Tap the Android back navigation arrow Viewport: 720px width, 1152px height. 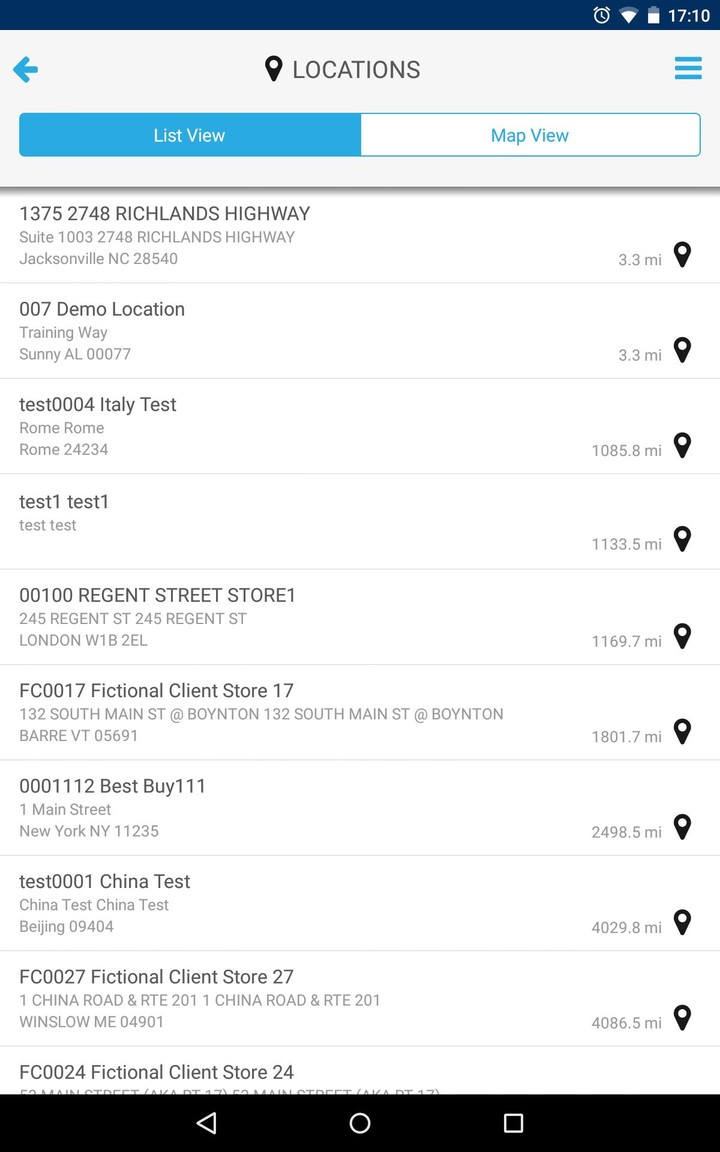point(205,1122)
